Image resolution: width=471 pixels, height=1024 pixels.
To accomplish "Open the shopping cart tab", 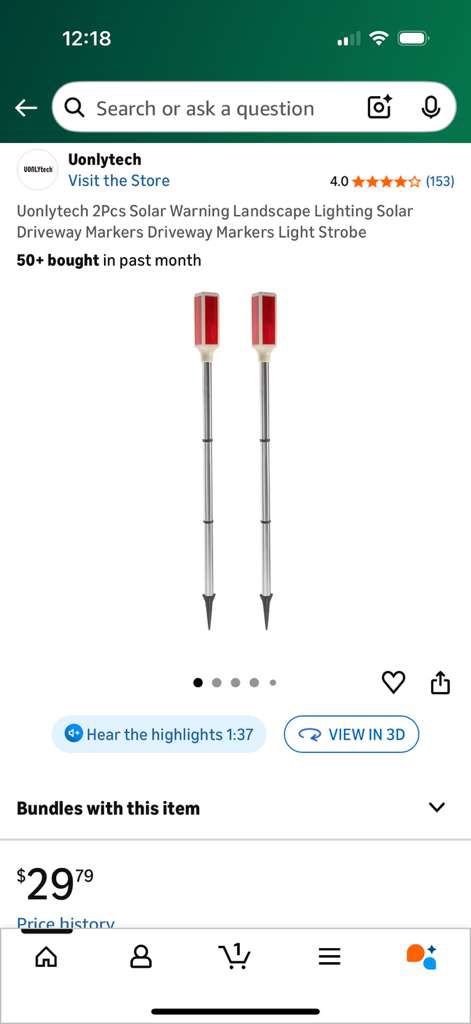I will pos(235,956).
